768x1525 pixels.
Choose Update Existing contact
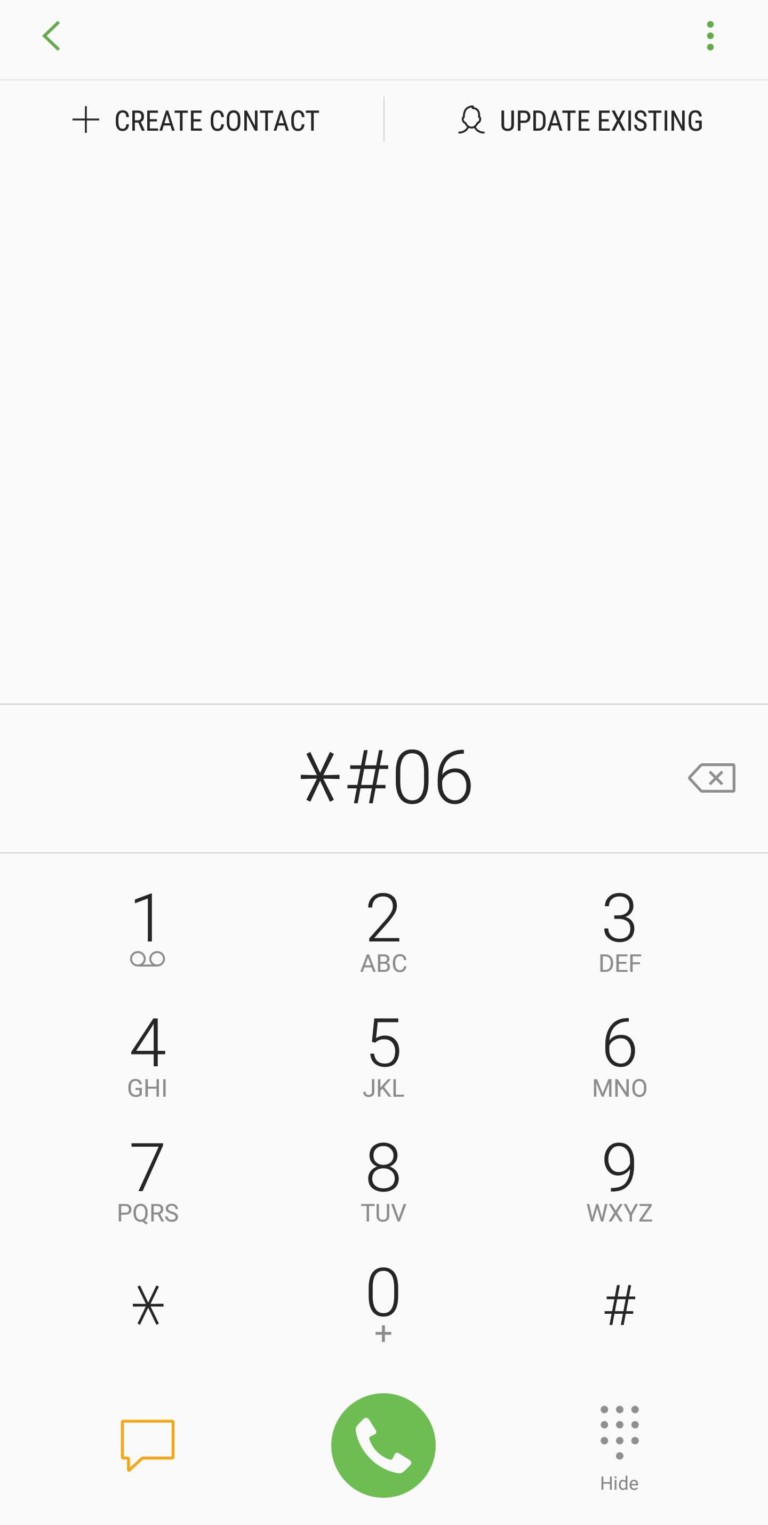pyautogui.click(x=580, y=121)
